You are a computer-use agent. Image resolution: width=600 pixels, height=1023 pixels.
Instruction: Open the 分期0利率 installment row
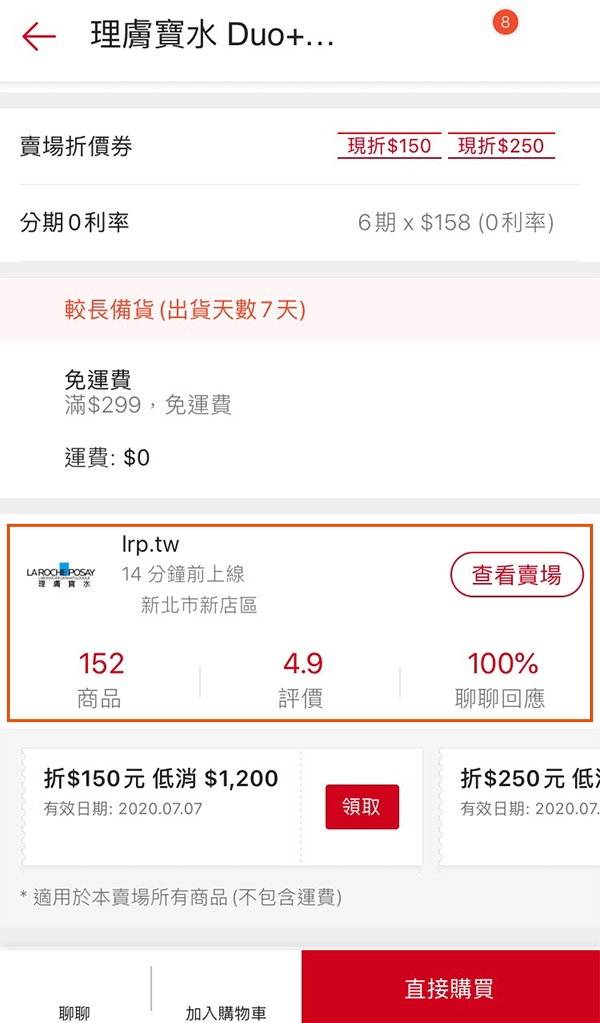[300, 222]
